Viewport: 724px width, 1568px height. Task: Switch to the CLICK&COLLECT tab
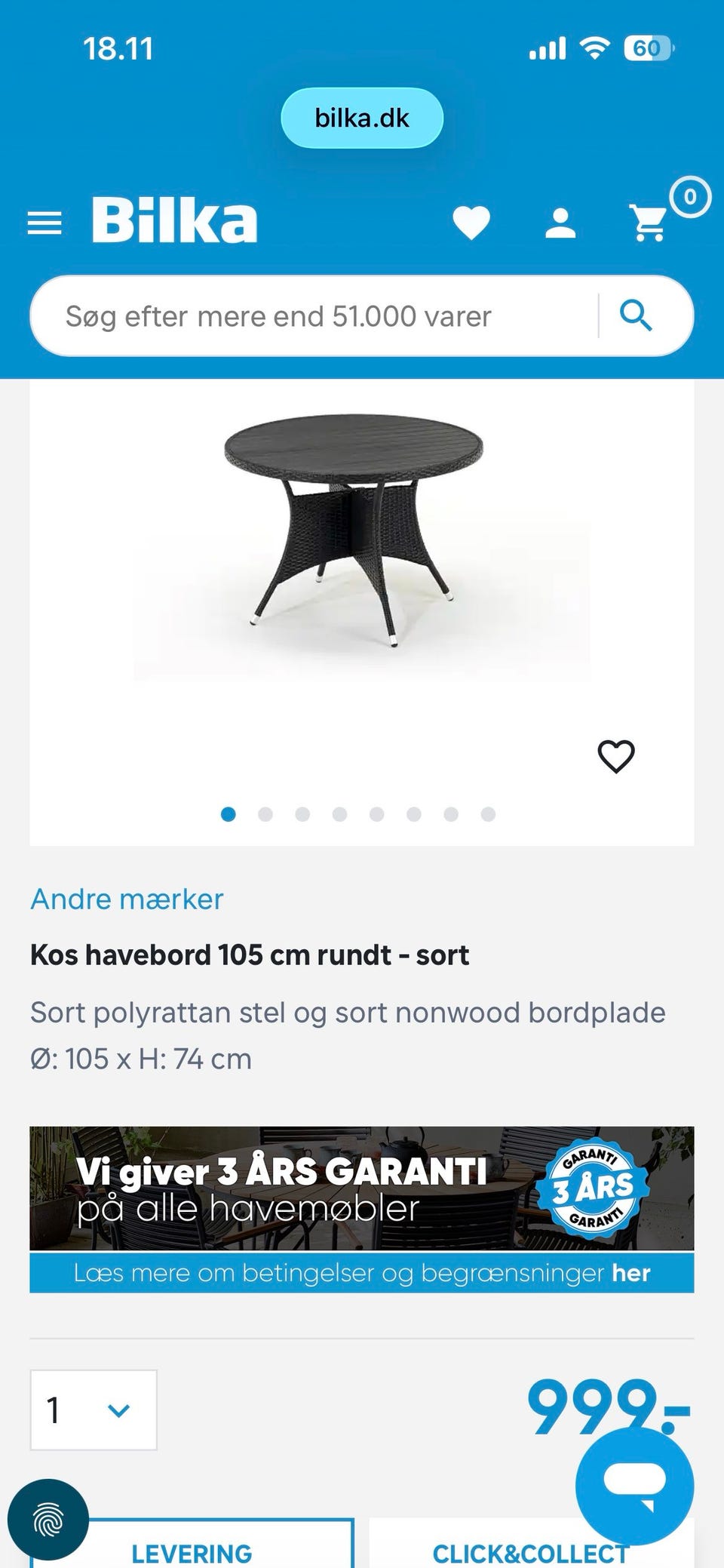(x=531, y=1553)
